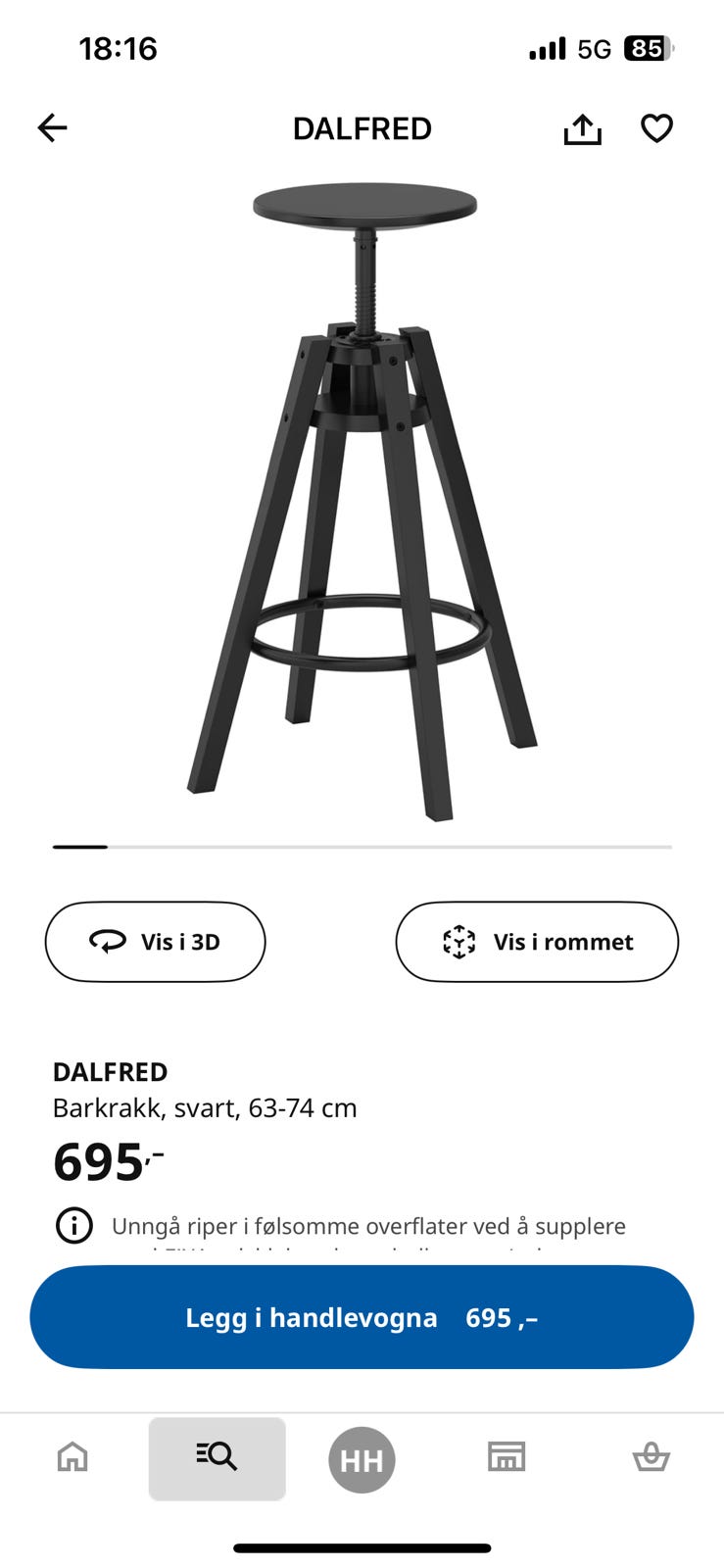Open the IKEA home screen icon
The width and height of the screenshot is (724, 1568).
pyautogui.click(x=72, y=1458)
